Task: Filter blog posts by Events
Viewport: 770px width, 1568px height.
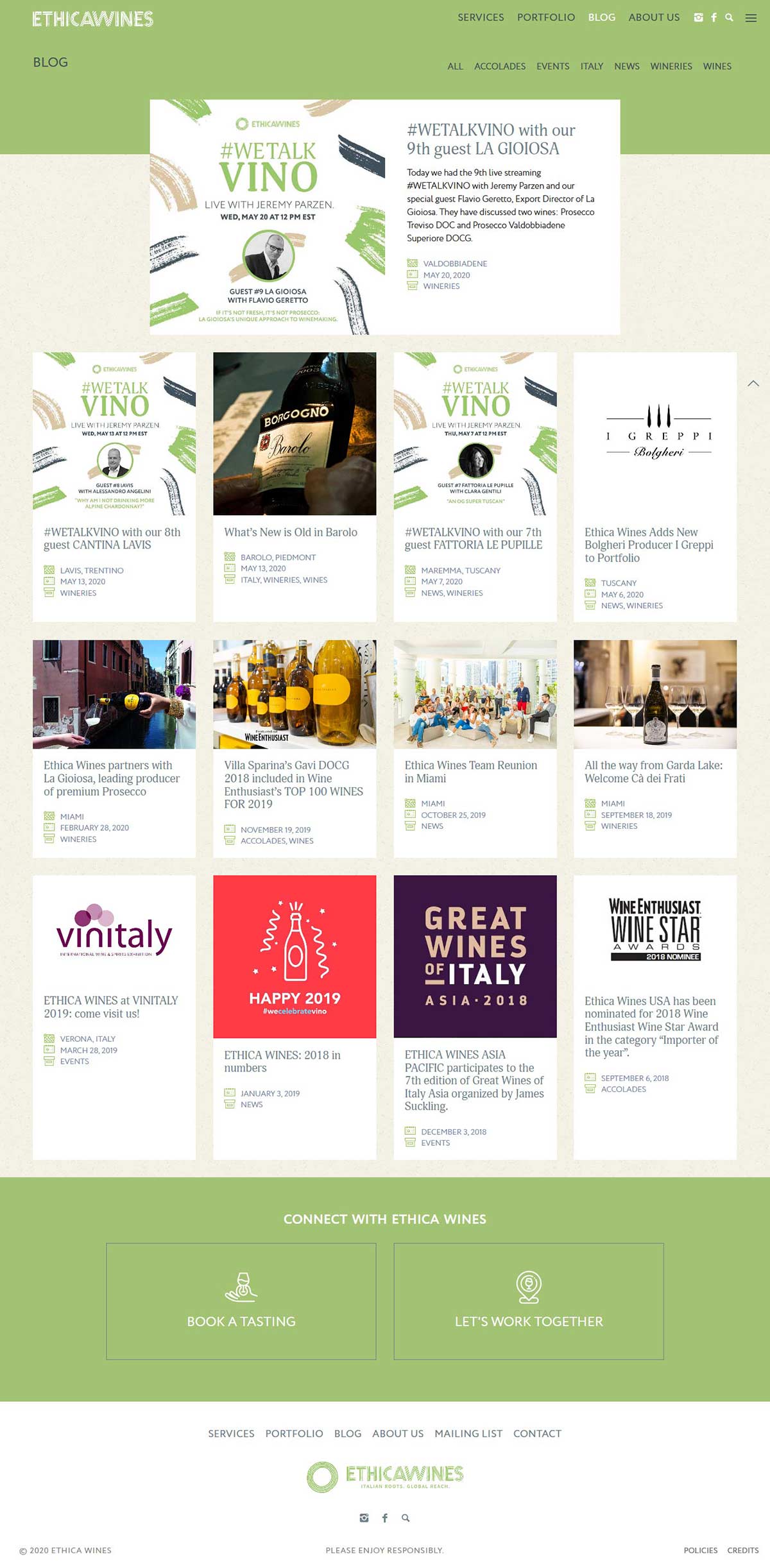Action: click(552, 66)
